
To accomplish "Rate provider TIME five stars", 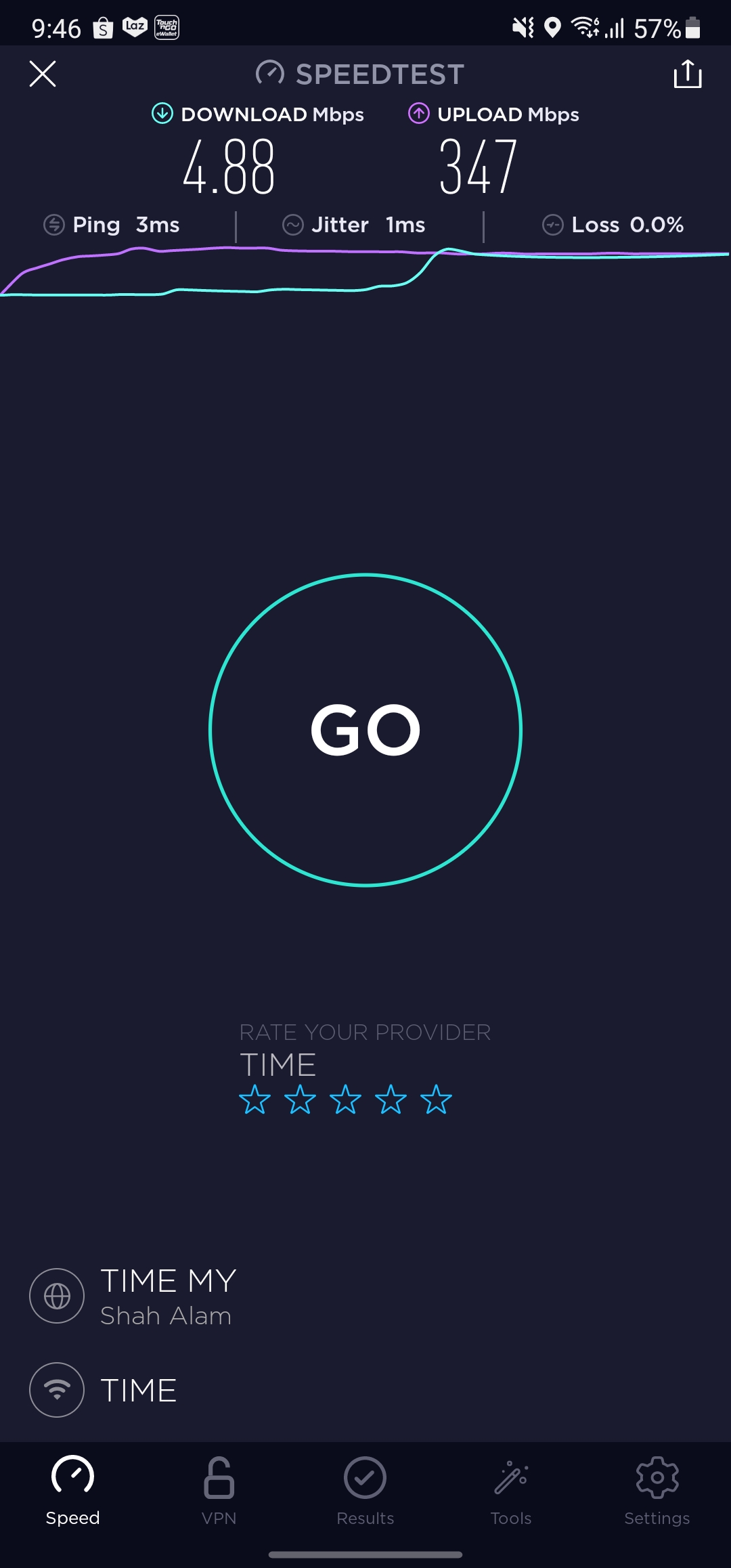I will click(x=436, y=1100).
